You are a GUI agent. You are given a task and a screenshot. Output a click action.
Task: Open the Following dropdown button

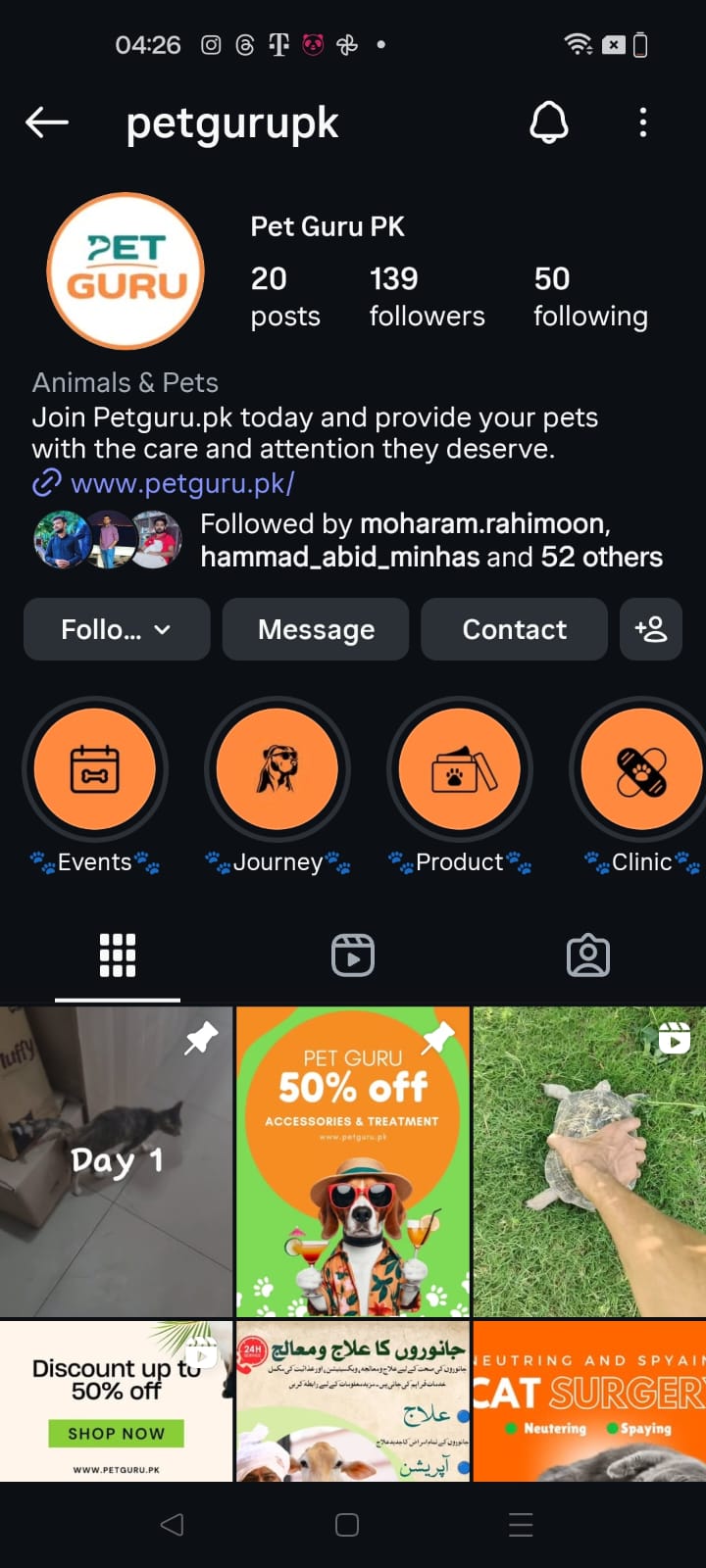pos(117,629)
